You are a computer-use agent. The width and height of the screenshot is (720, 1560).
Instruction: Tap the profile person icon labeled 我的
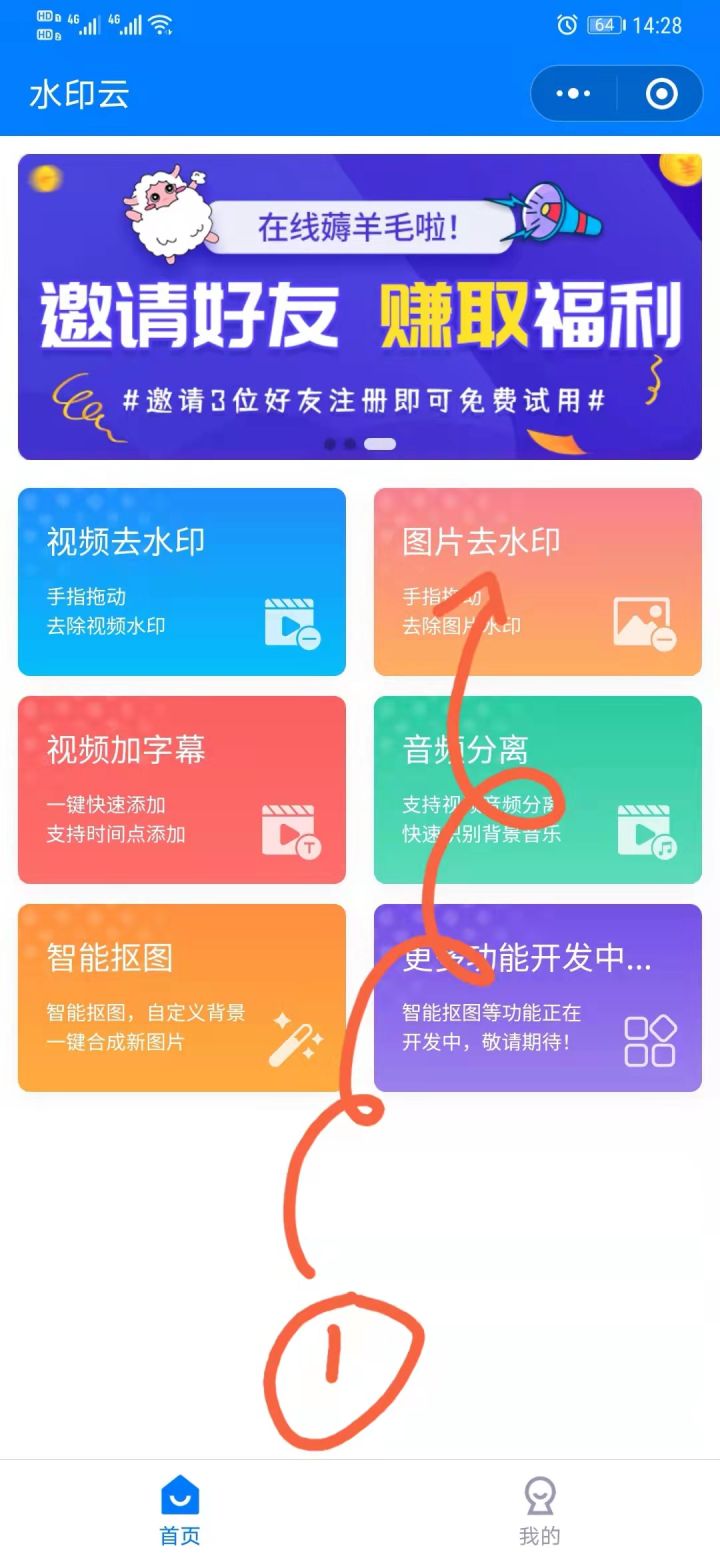click(540, 1492)
